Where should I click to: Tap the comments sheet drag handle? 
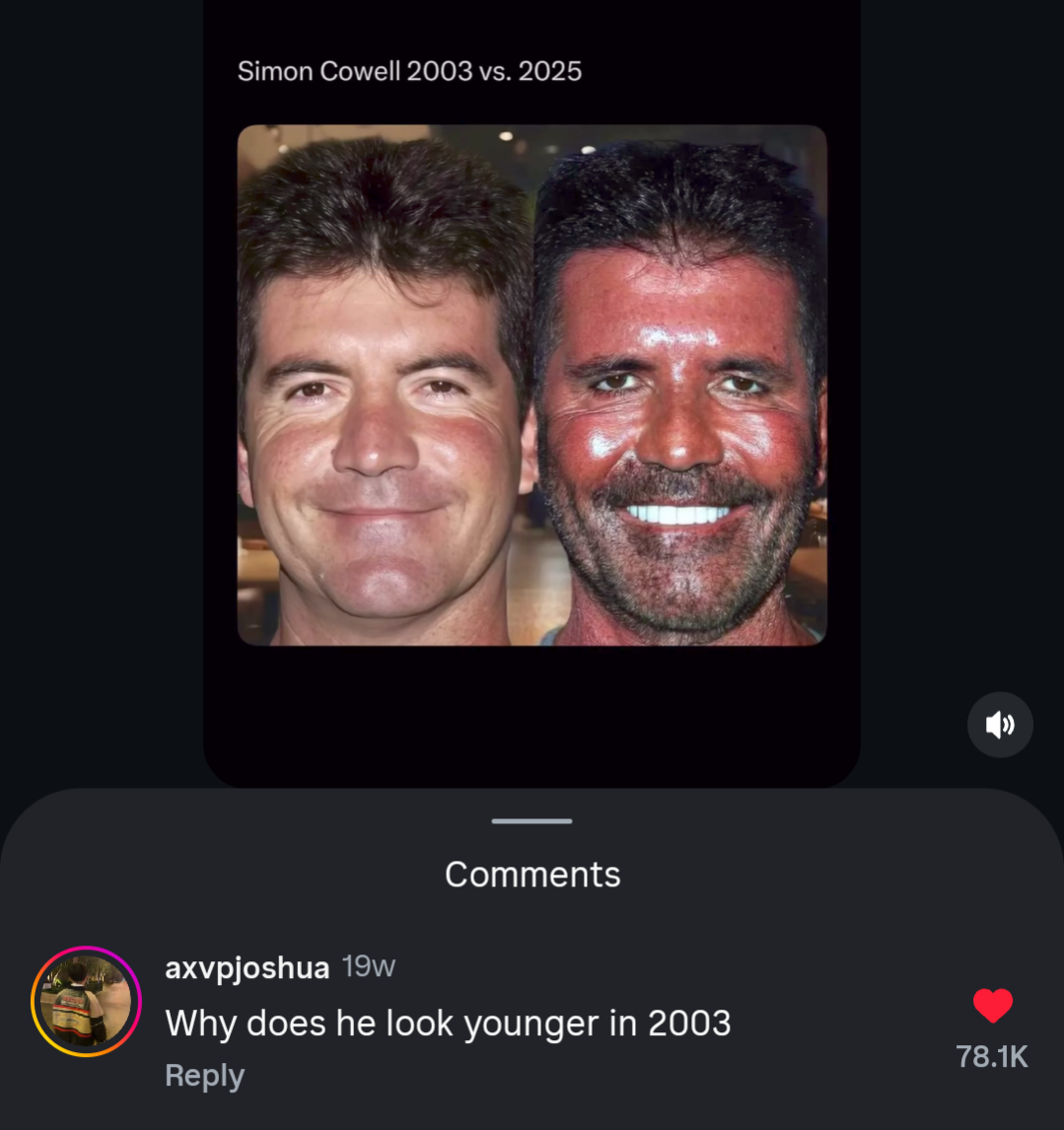click(532, 820)
